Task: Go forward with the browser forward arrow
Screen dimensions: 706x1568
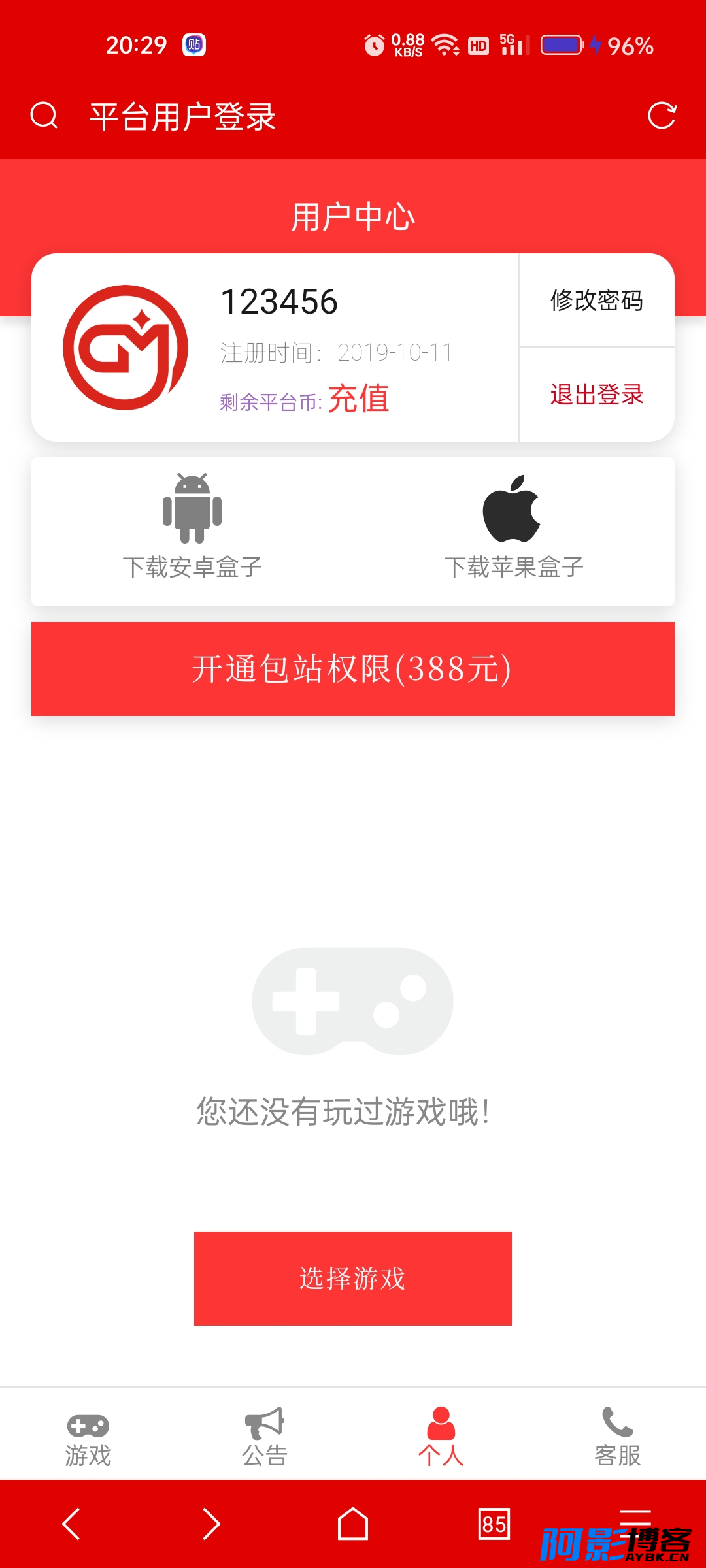Action: (212, 1524)
